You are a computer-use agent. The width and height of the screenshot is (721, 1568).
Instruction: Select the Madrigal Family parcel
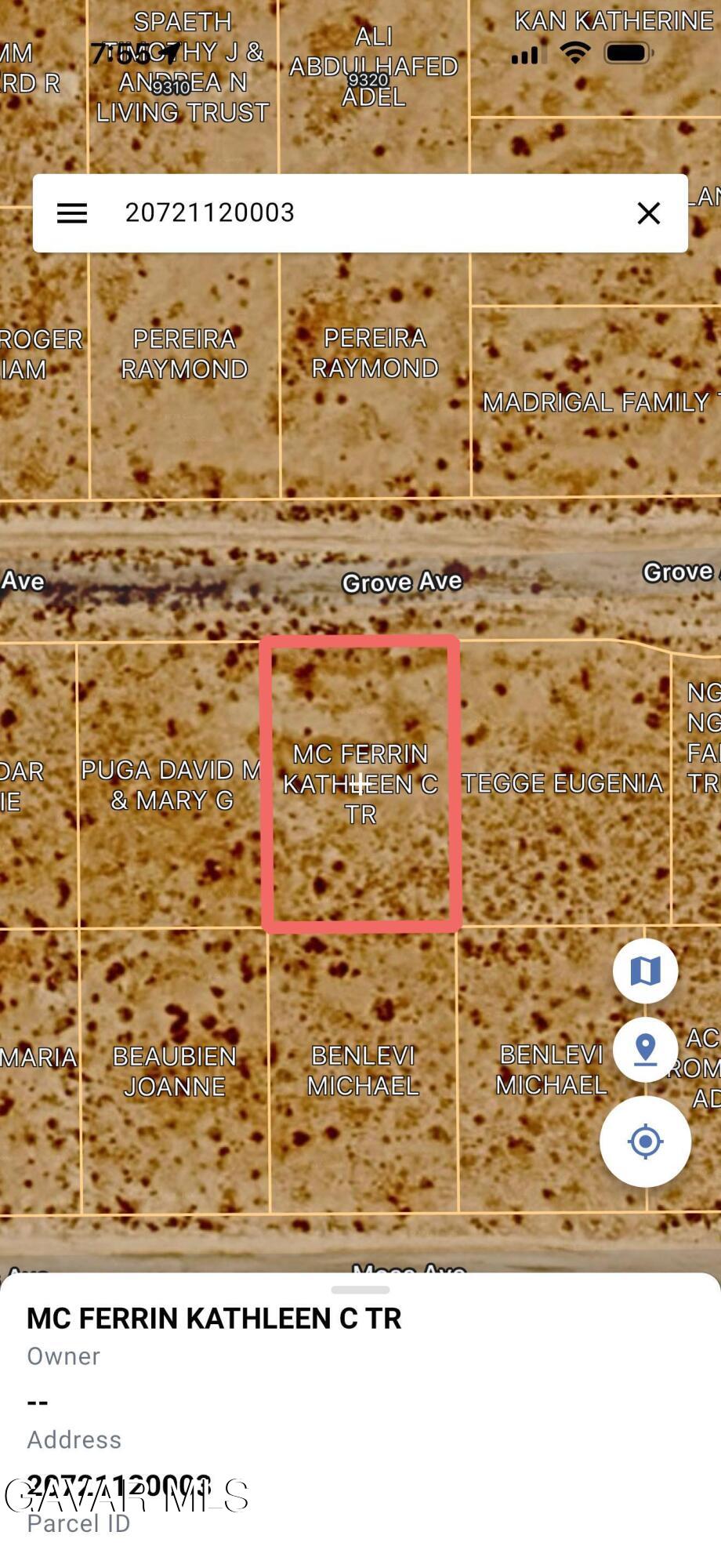pyautogui.click(x=596, y=402)
